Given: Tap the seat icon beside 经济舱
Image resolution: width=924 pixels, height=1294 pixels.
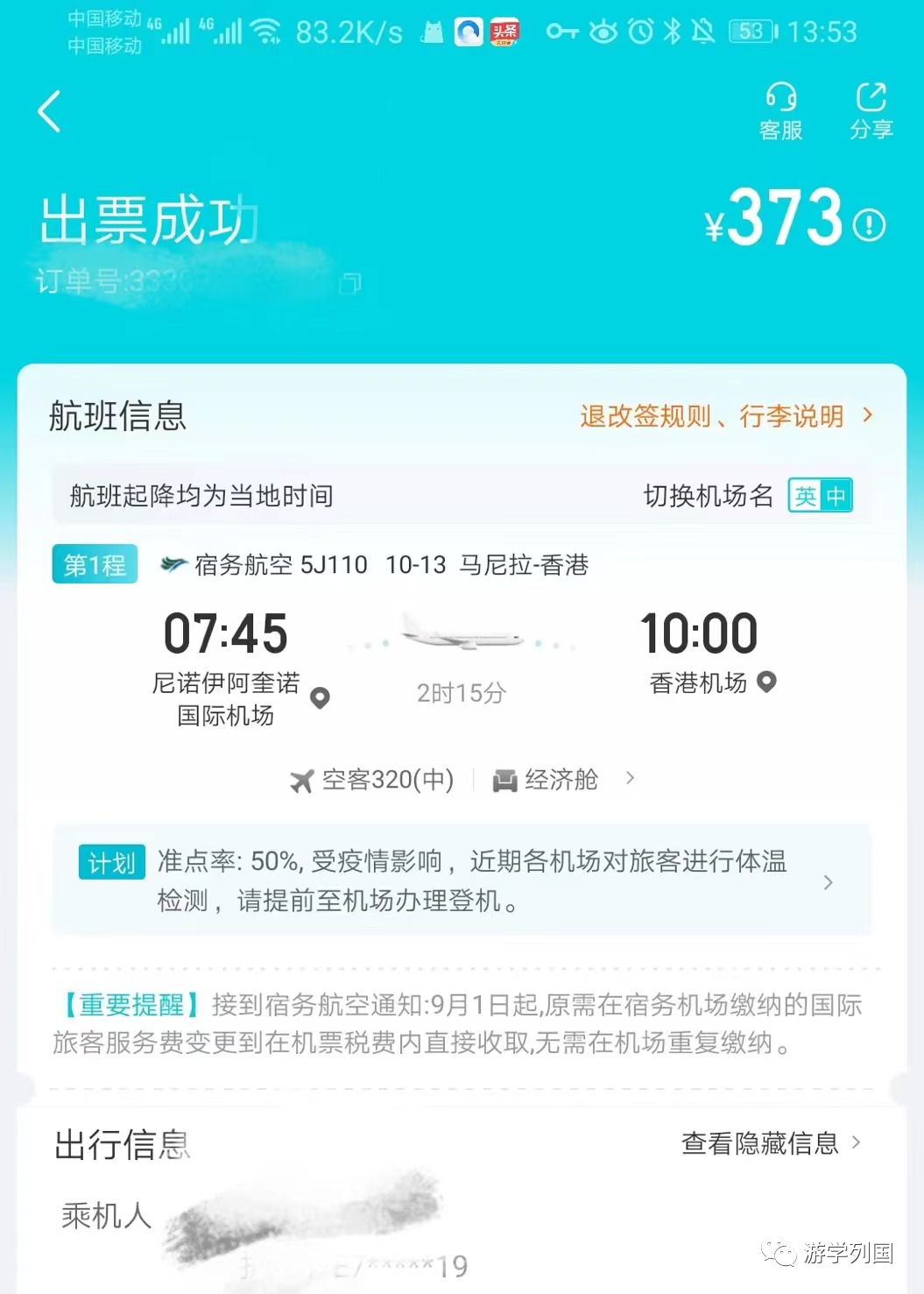Looking at the screenshot, I should (503, 779).
